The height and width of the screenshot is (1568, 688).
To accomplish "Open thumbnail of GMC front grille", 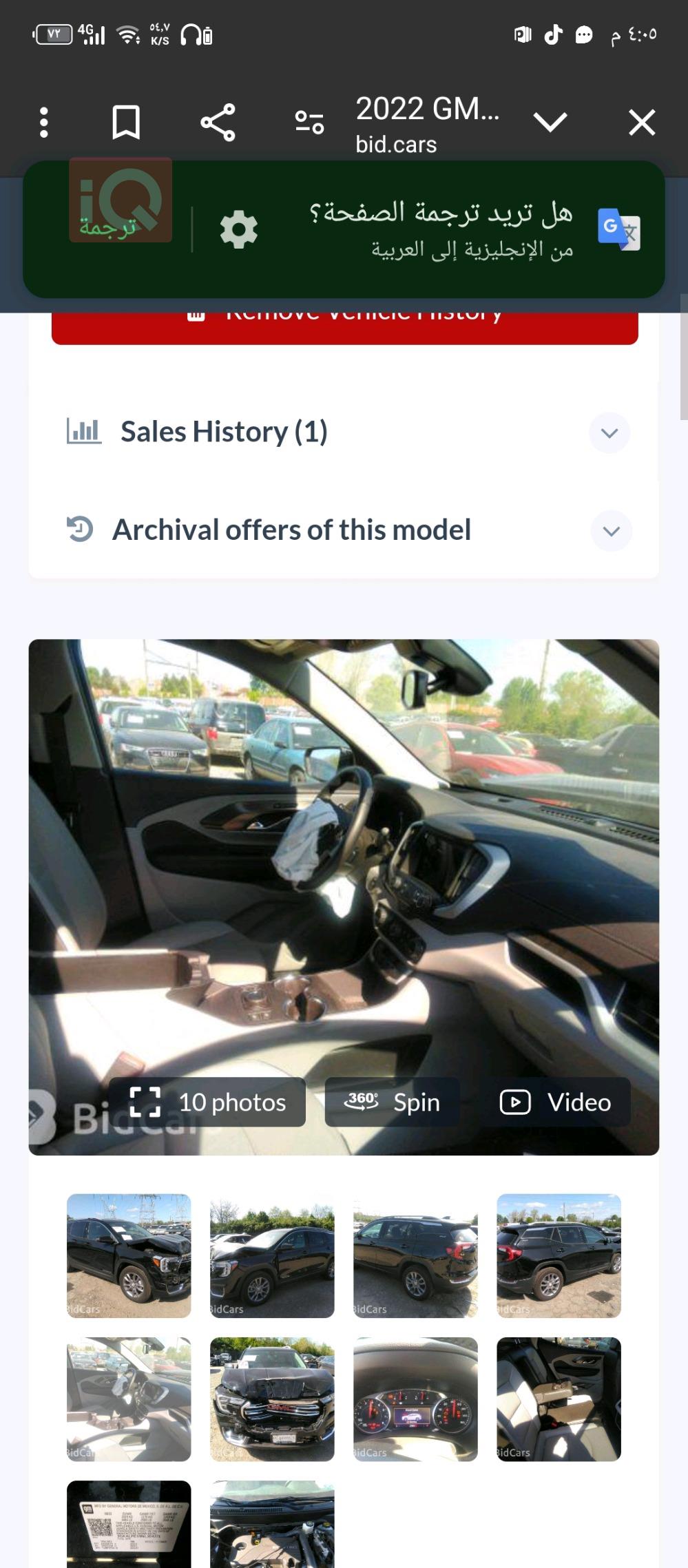I will [272, 1399].
